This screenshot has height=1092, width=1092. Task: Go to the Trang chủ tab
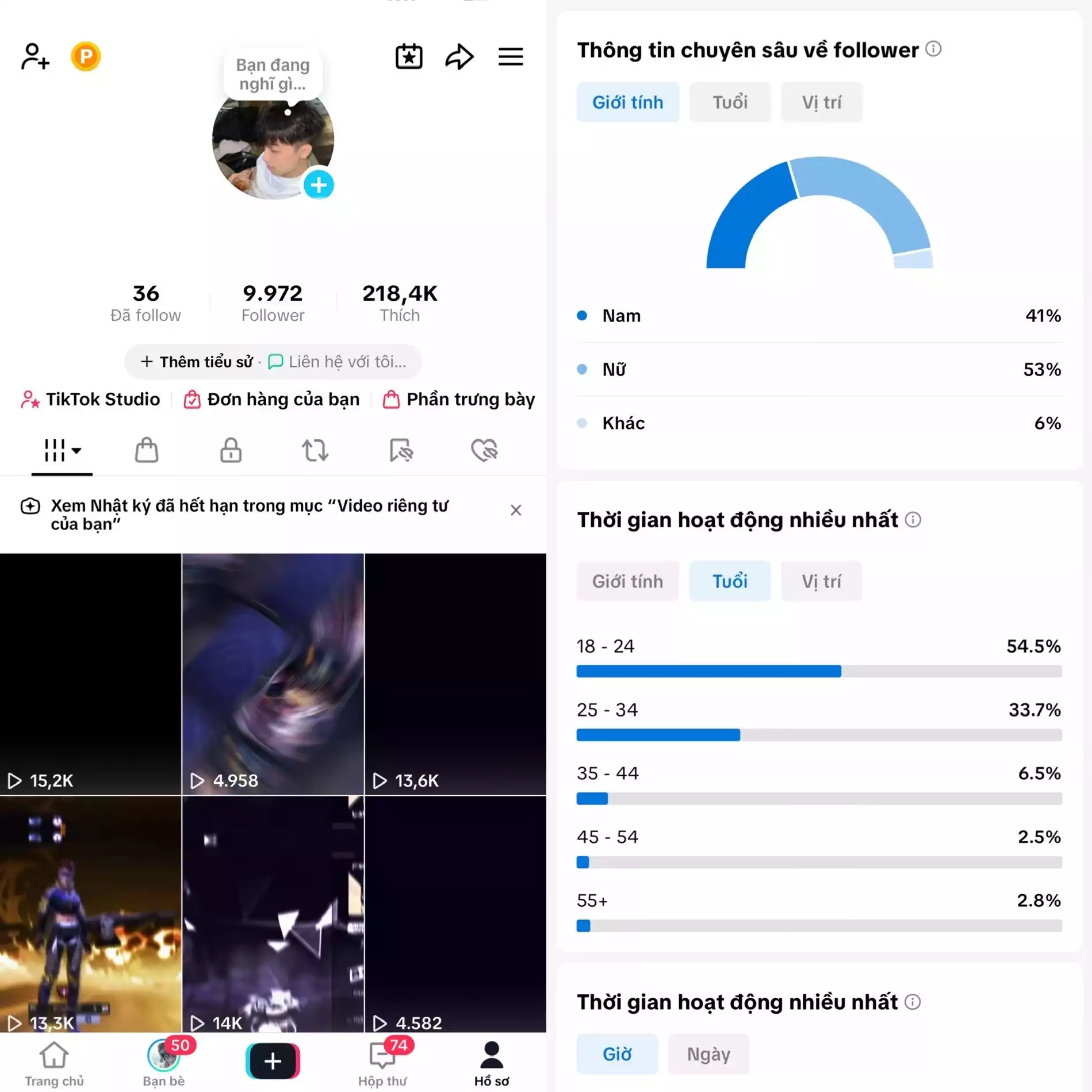(54, 1064)
